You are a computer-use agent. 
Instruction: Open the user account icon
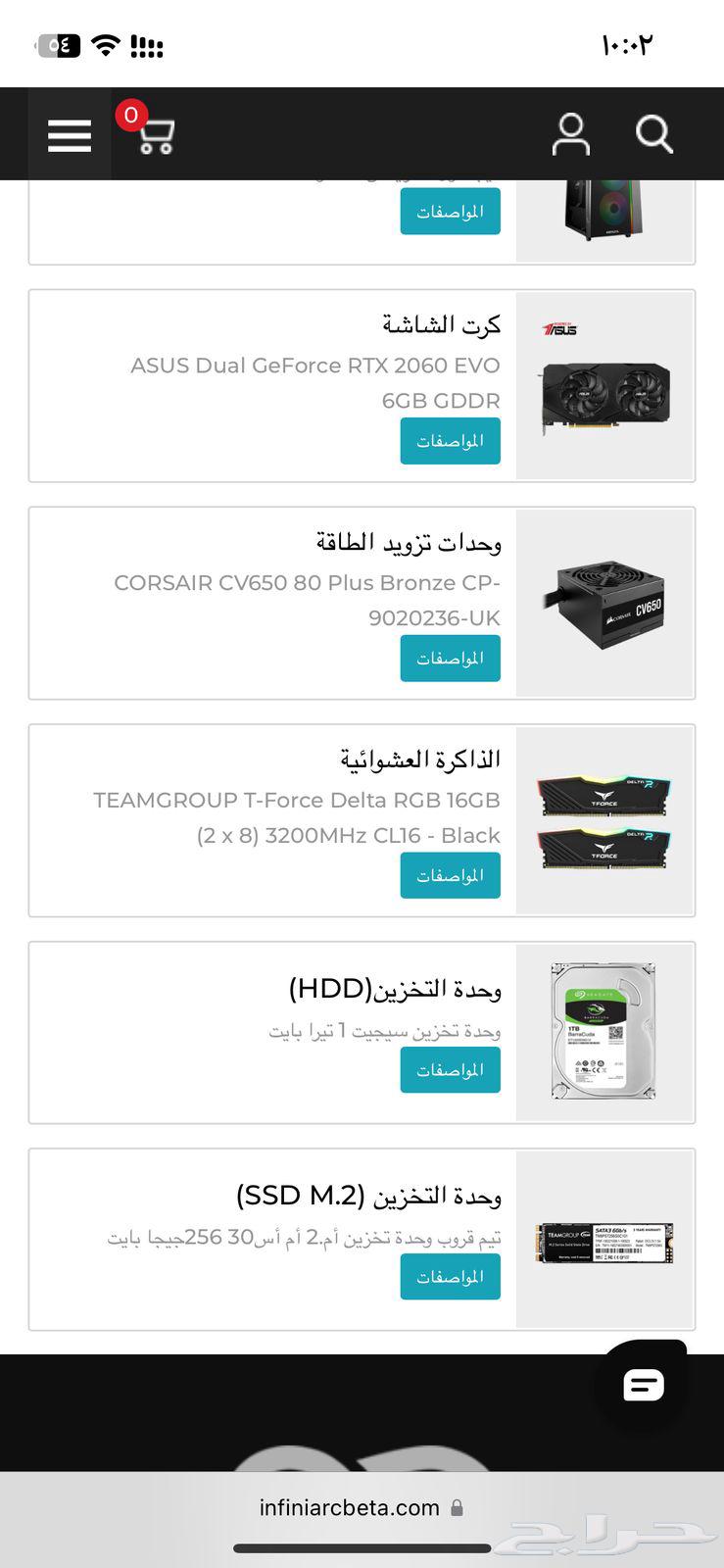[570, 134]
